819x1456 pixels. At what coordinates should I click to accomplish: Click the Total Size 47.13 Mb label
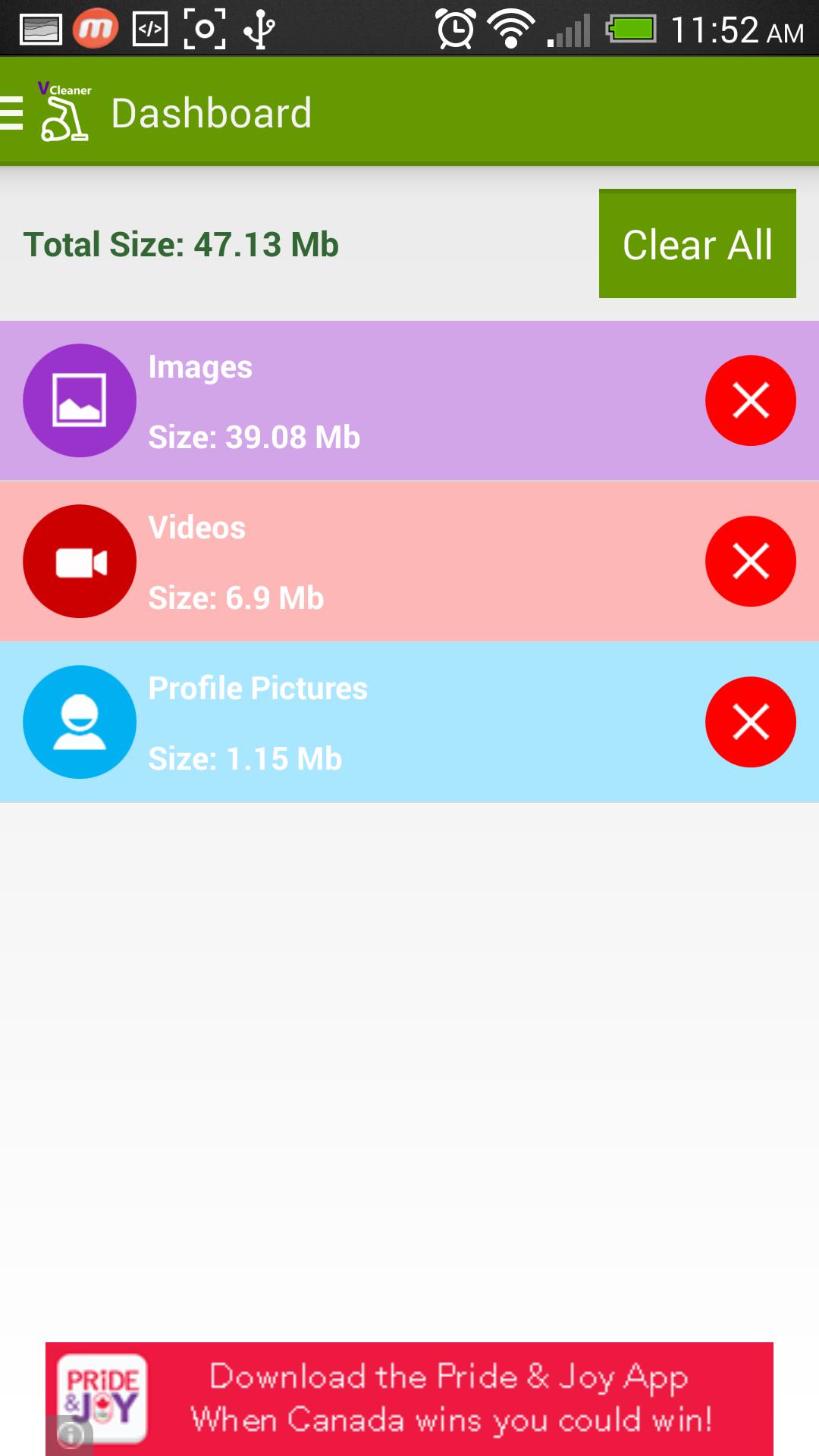[180, 244]
